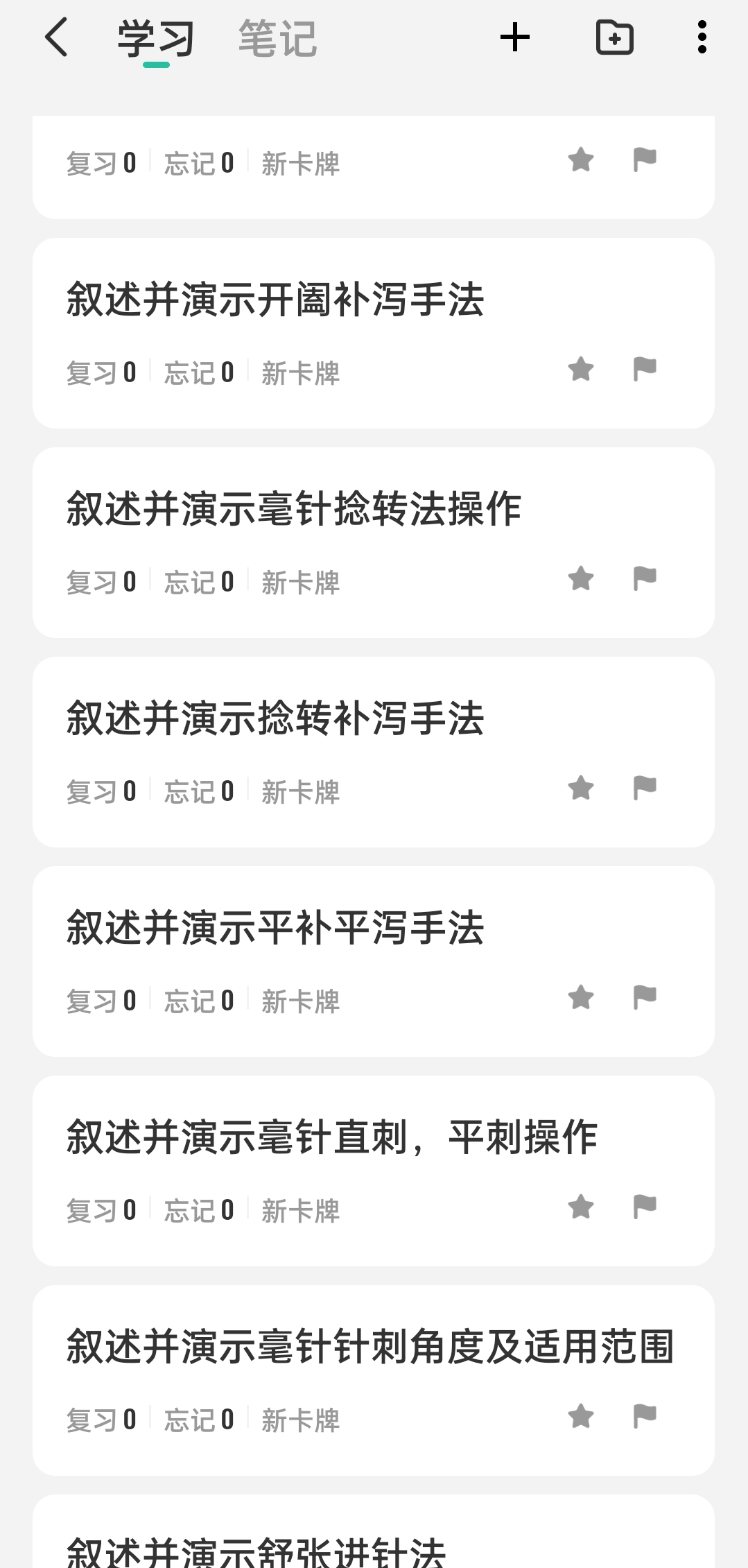
Task: Create a new folder with the folder icon
Action: (615, 37)
